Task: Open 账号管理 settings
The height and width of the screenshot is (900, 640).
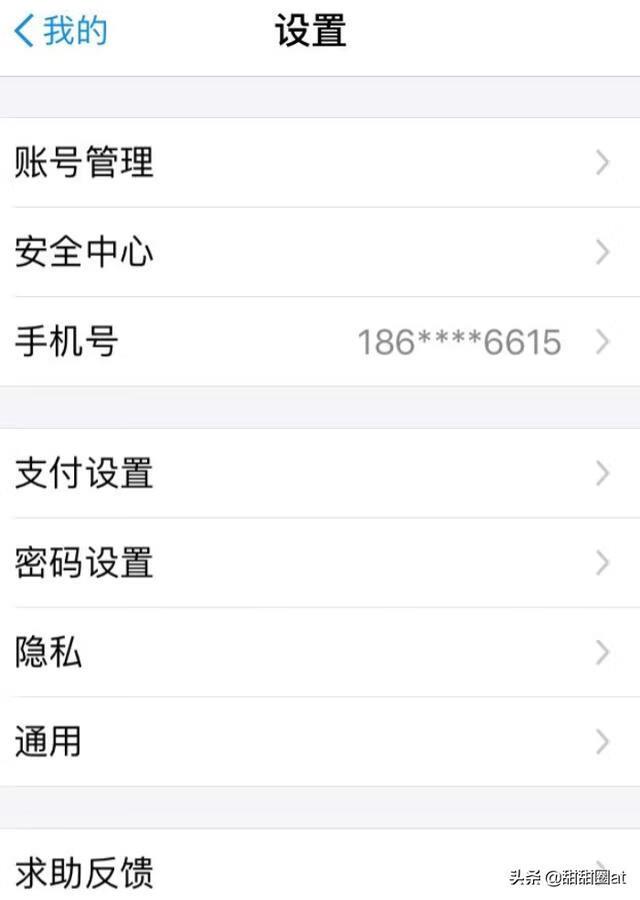Action: [x=320, y=162]
